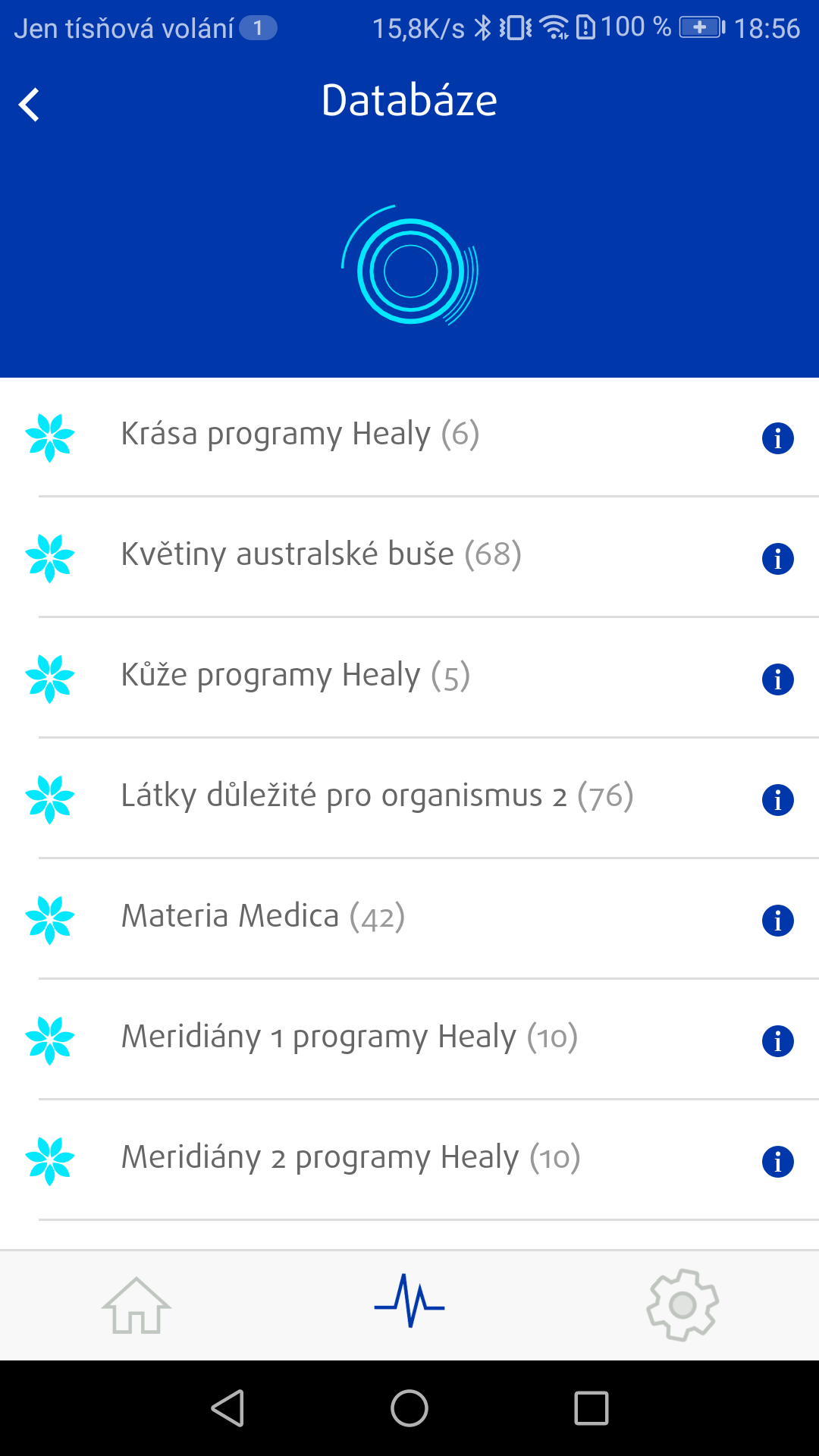Open the settings gear tab
Screen dimensions: 819x1456
[x=682, y=1305]
